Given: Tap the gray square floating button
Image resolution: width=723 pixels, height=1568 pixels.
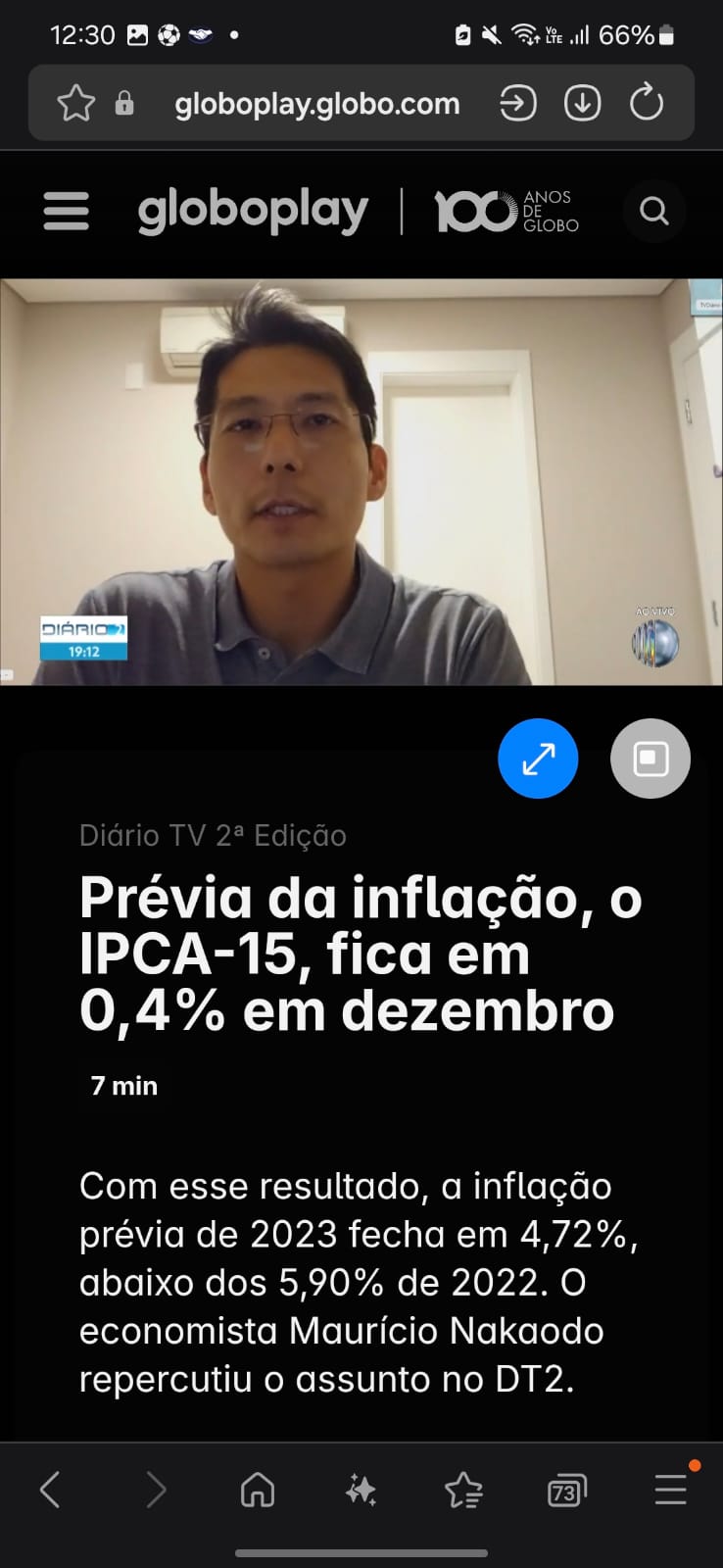Looking at the screenshot, I should pos(651,759).
